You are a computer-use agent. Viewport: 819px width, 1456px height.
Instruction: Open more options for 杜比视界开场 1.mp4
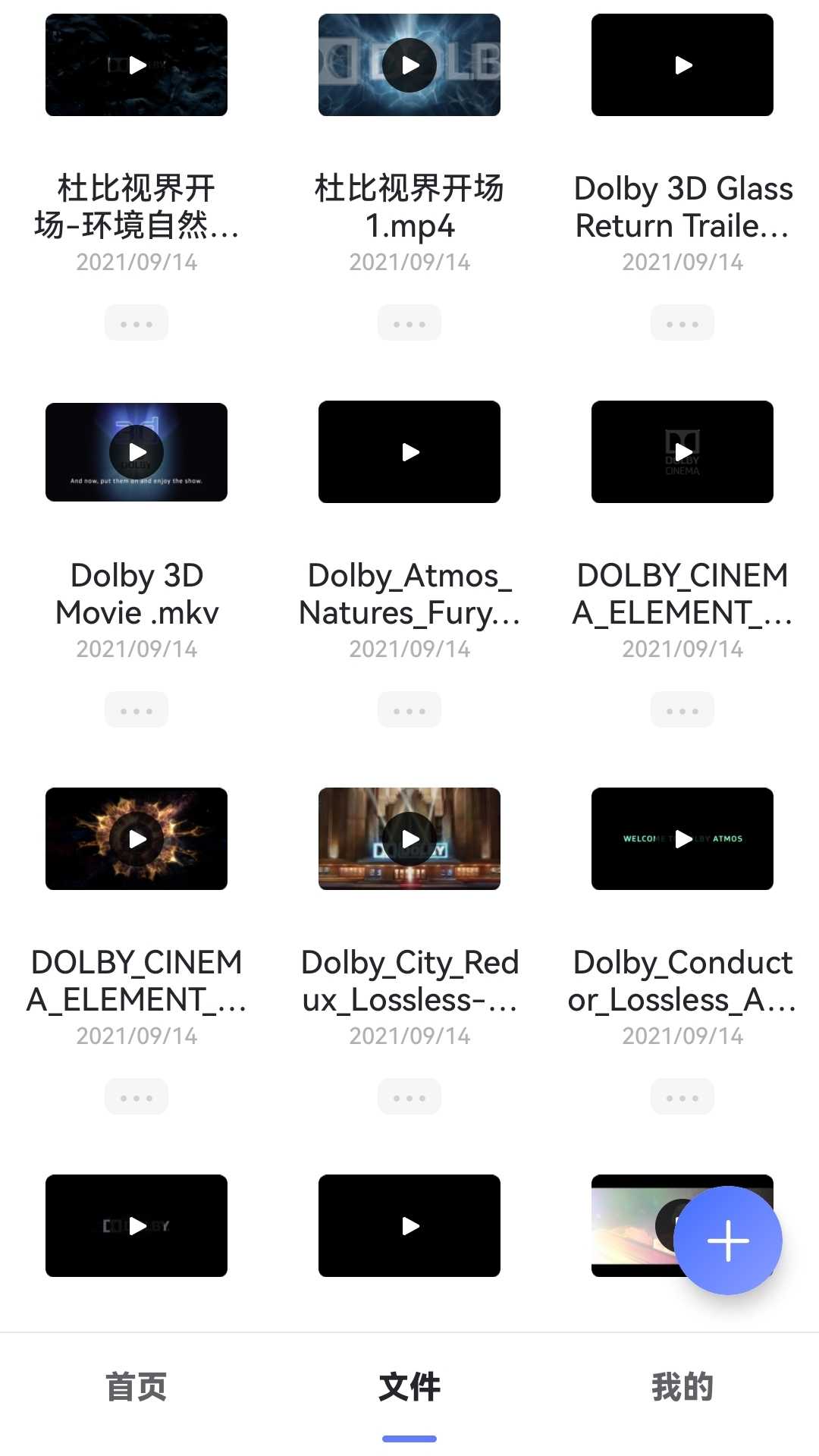409,324
